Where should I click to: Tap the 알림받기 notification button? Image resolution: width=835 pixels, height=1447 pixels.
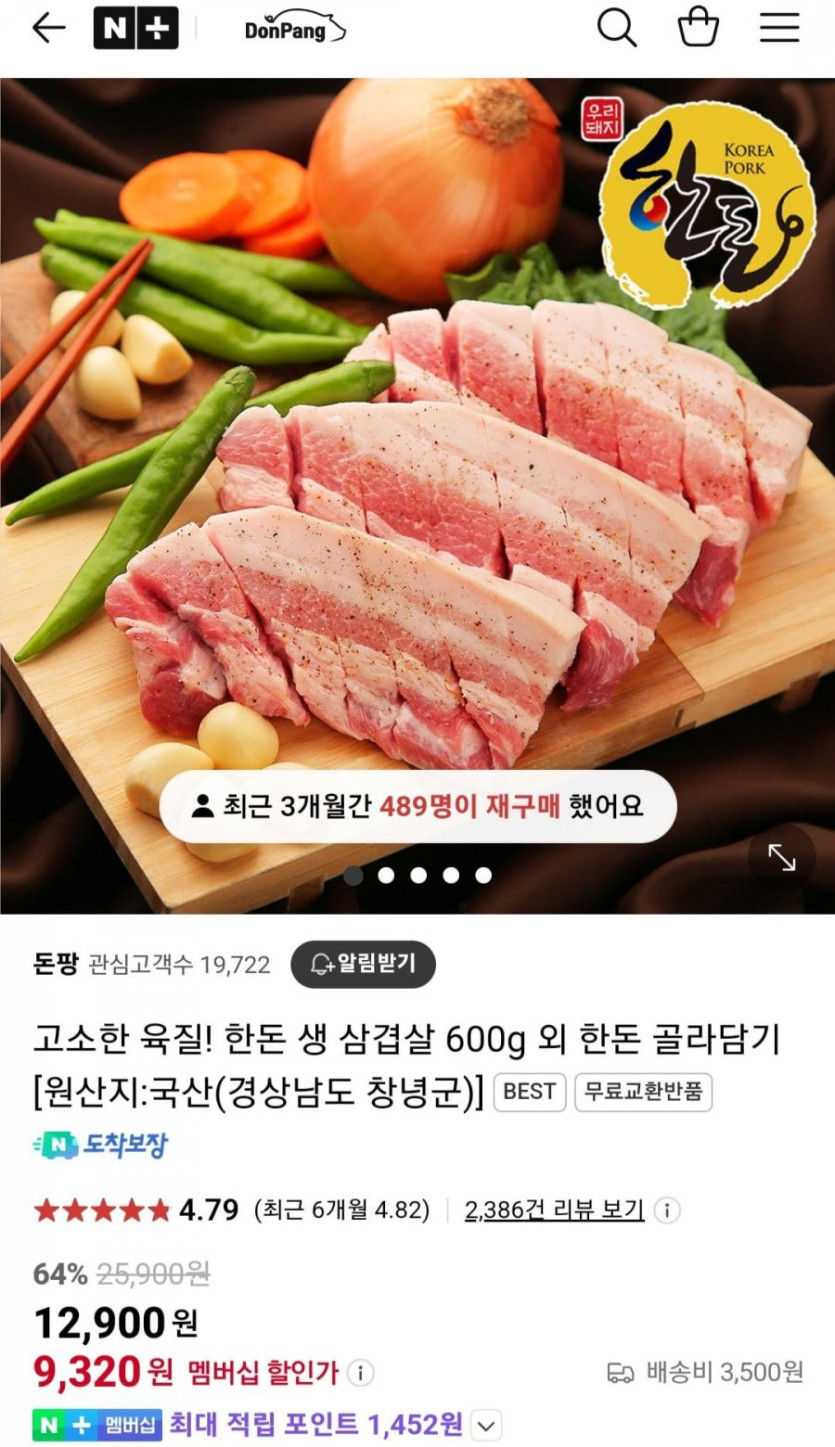[363, 964]
